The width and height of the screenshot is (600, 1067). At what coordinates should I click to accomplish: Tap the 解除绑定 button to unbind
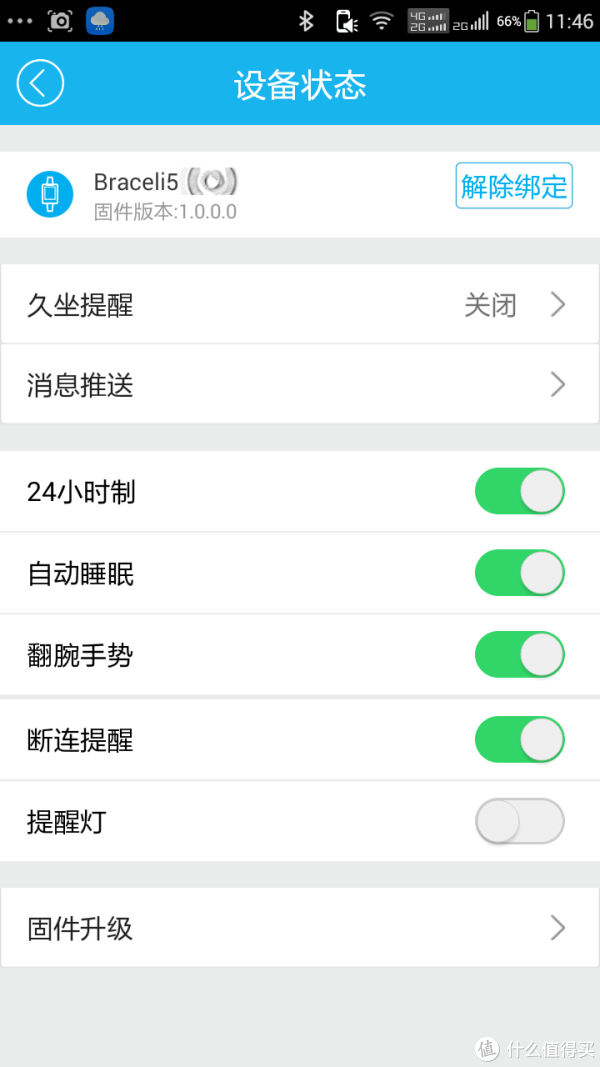pyautogui.click(x=514, y=185)
